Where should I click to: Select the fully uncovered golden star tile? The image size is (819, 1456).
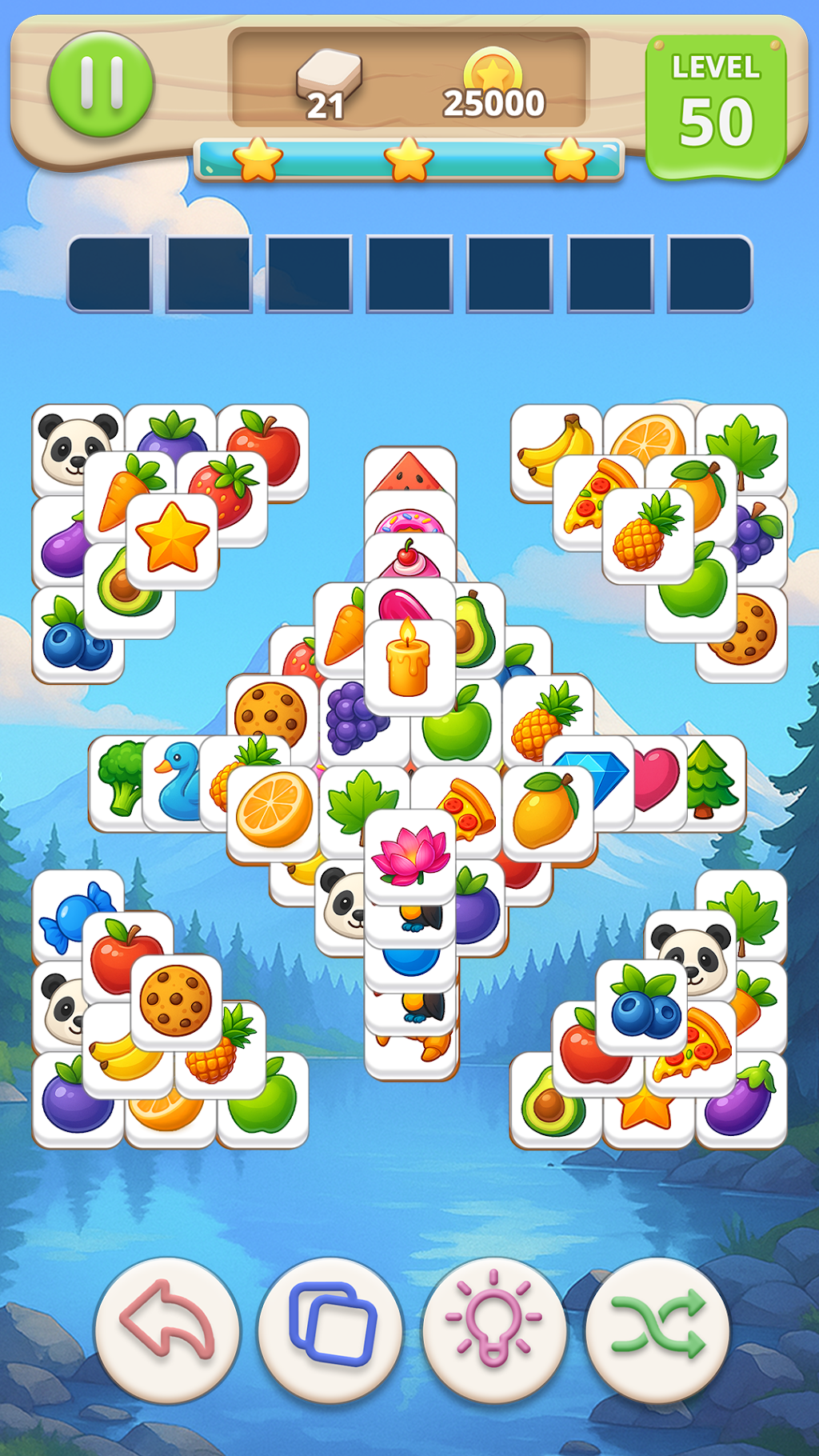[x=172, y=540]
